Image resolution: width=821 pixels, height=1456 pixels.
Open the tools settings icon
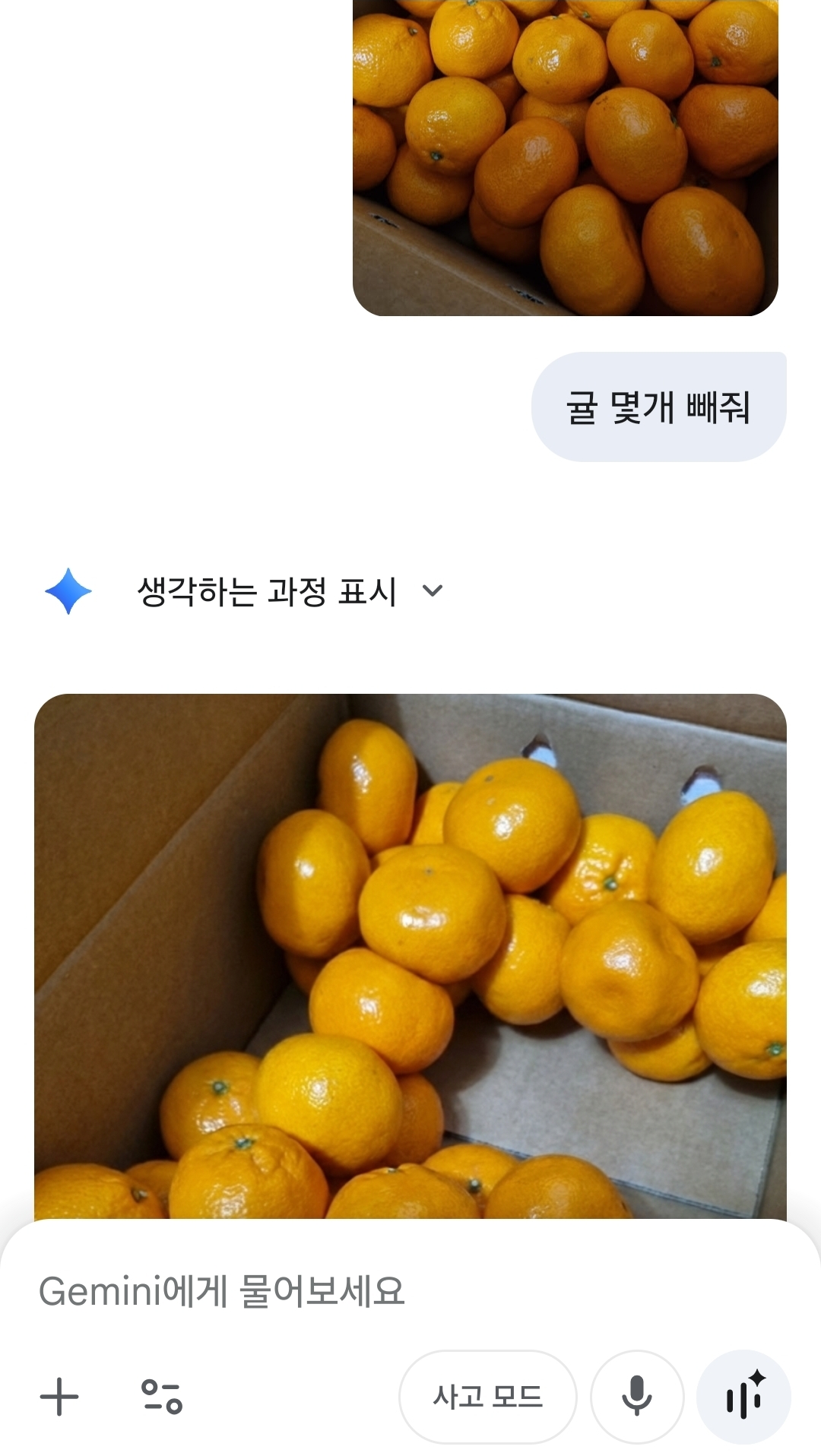[x=162, y=1397]
